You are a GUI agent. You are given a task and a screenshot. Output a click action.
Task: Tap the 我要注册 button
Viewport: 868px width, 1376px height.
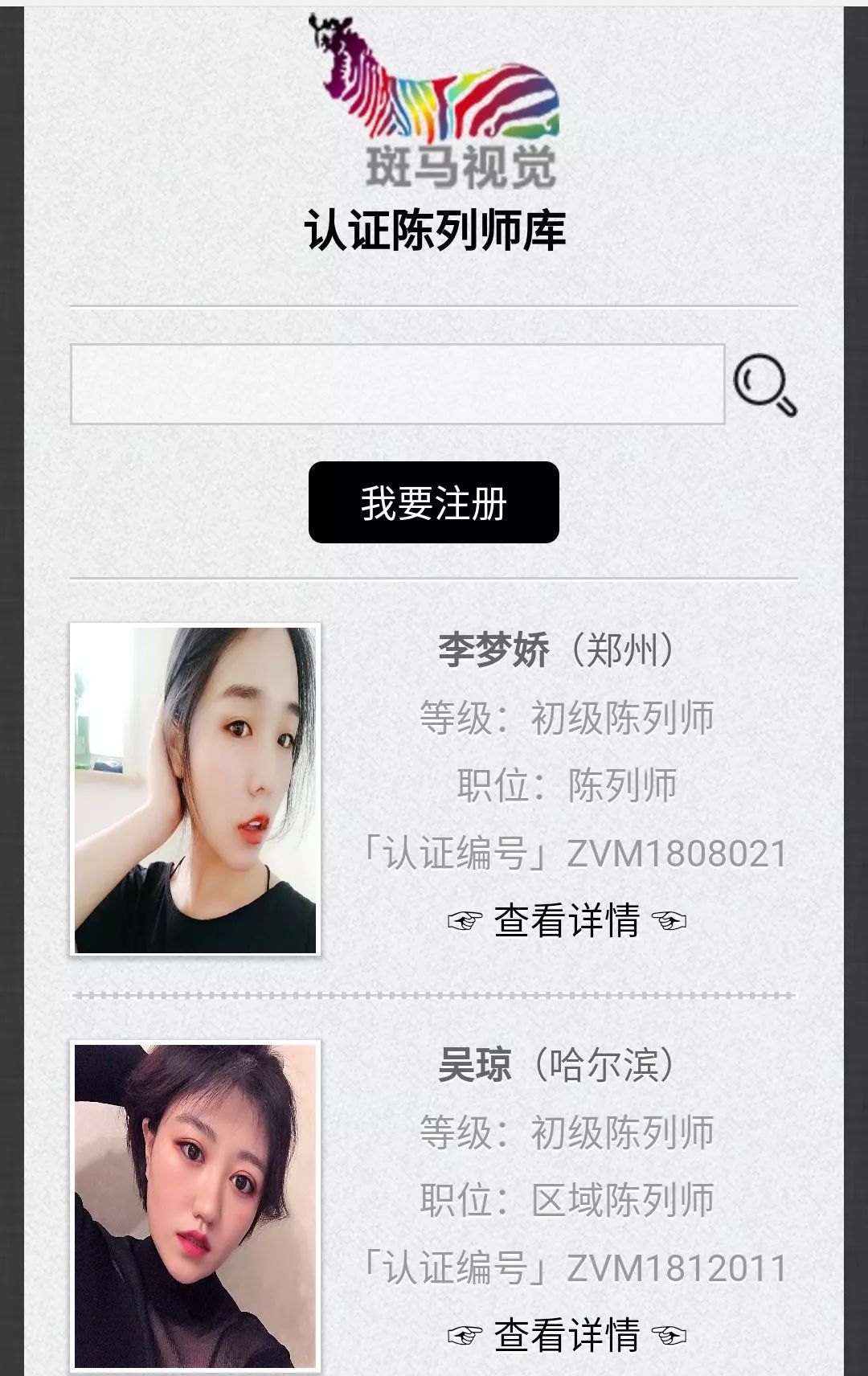pos(433,502)
